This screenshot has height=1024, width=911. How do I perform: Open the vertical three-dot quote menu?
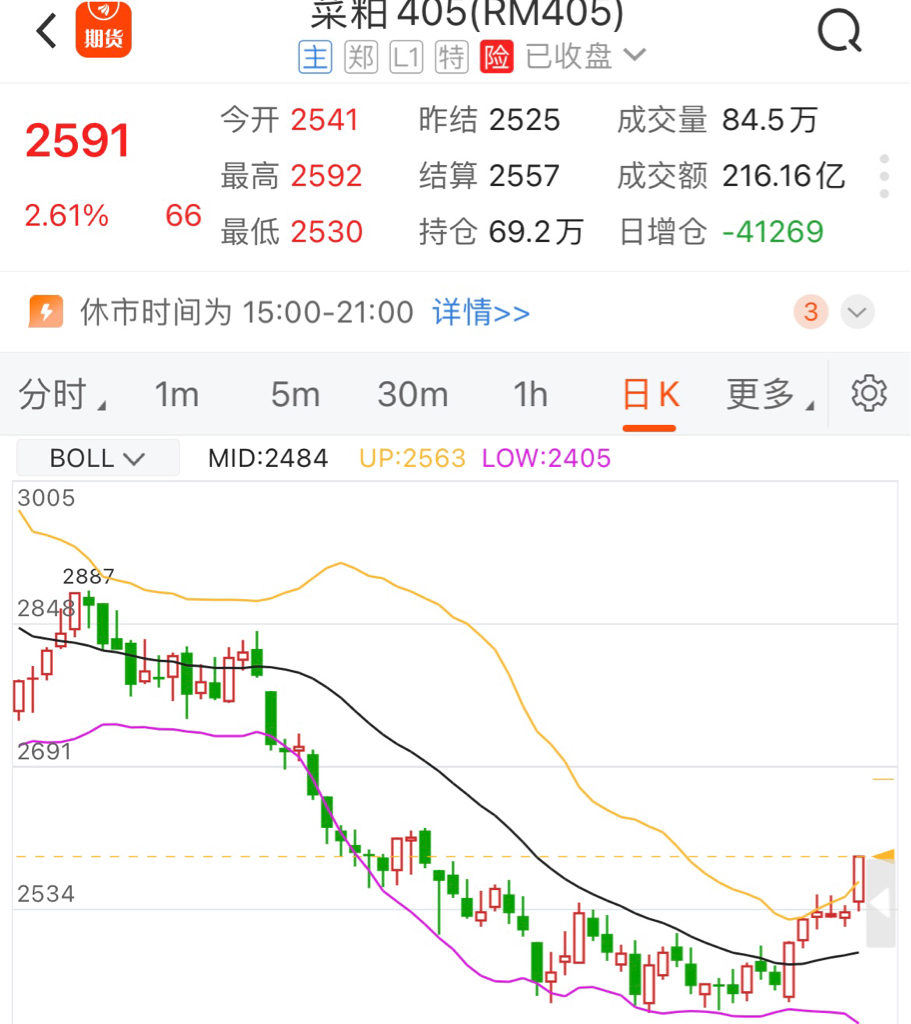(x=884, y=175)
